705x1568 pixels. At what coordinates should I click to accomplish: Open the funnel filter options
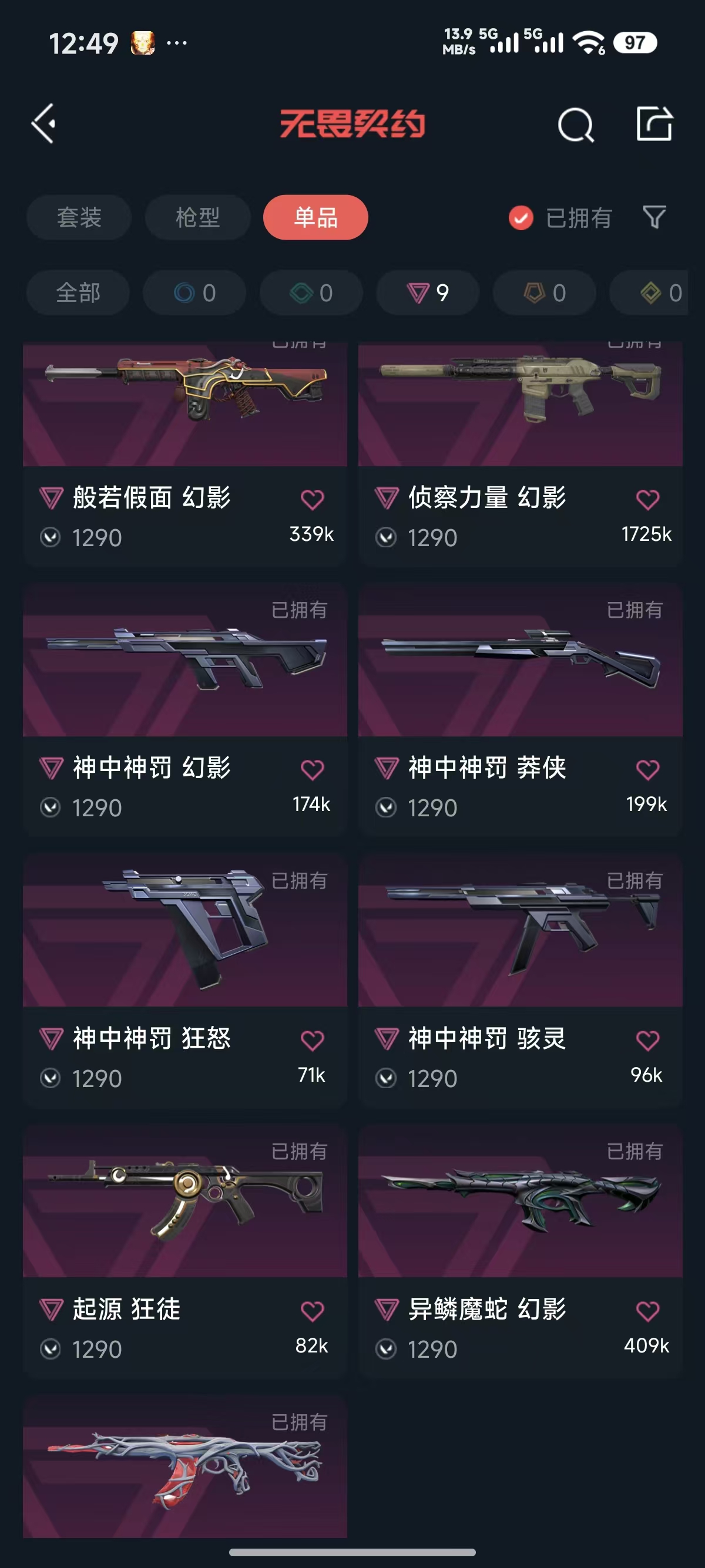(654, 217)
